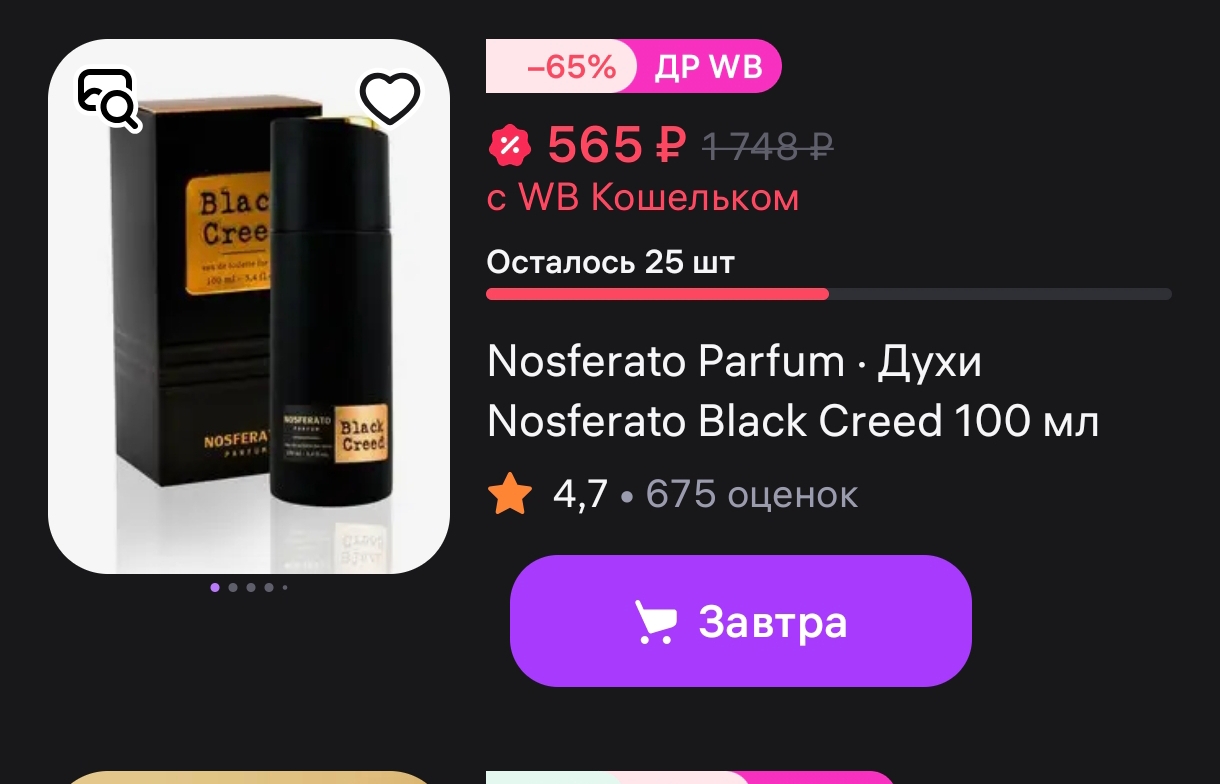Find similar items by image search icon
This screenshot has width=1220, height=784.
(108, 100)
